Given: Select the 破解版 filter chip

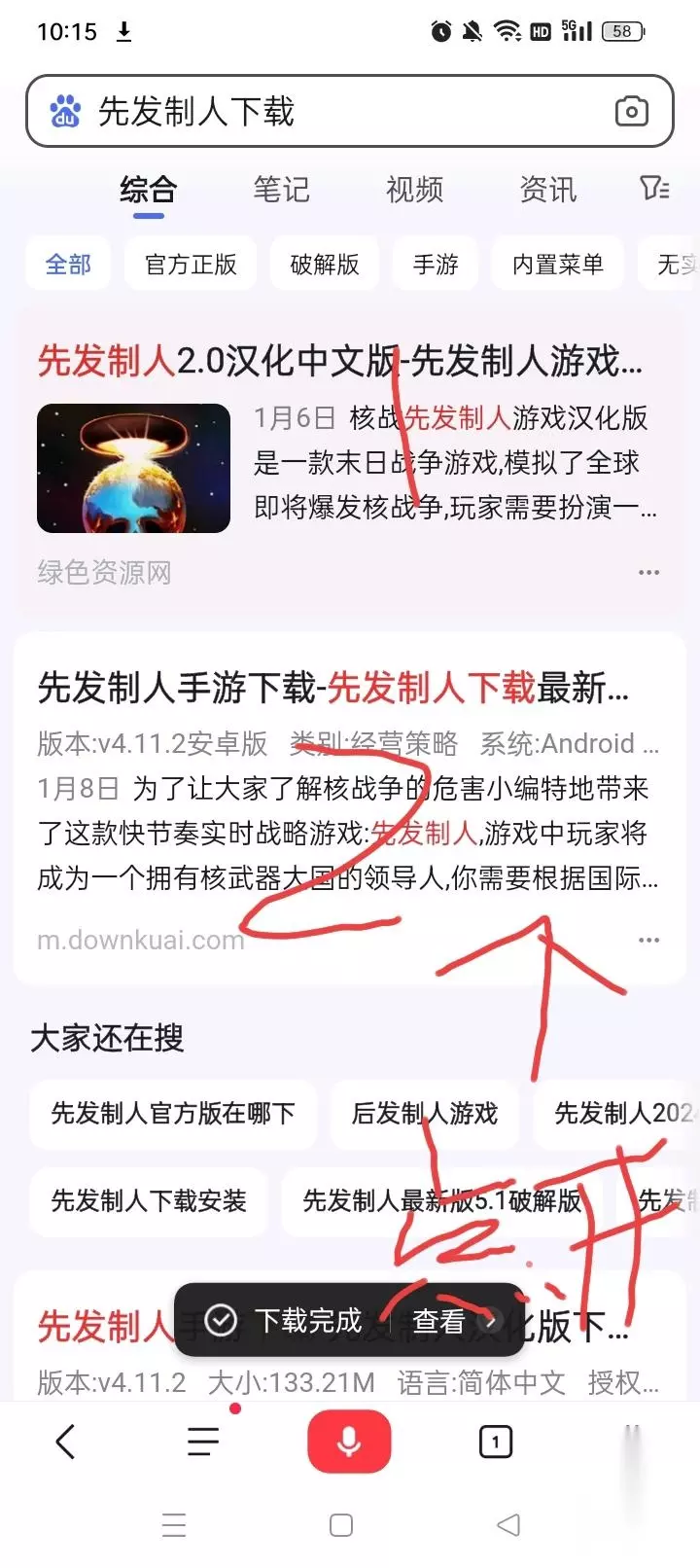Looking at the screenshot, I should [x=325, y=264].
